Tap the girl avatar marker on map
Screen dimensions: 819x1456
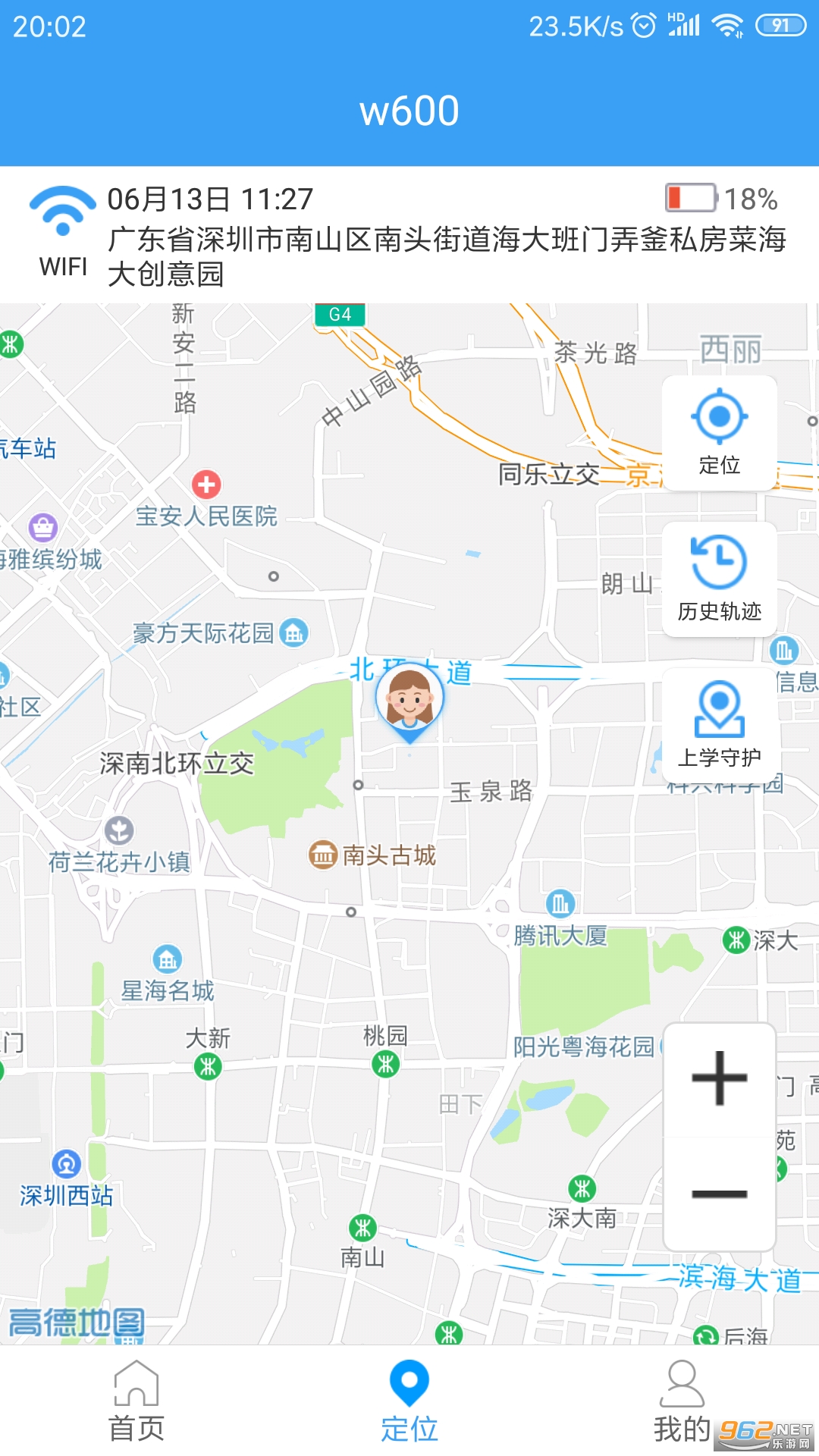409,701
